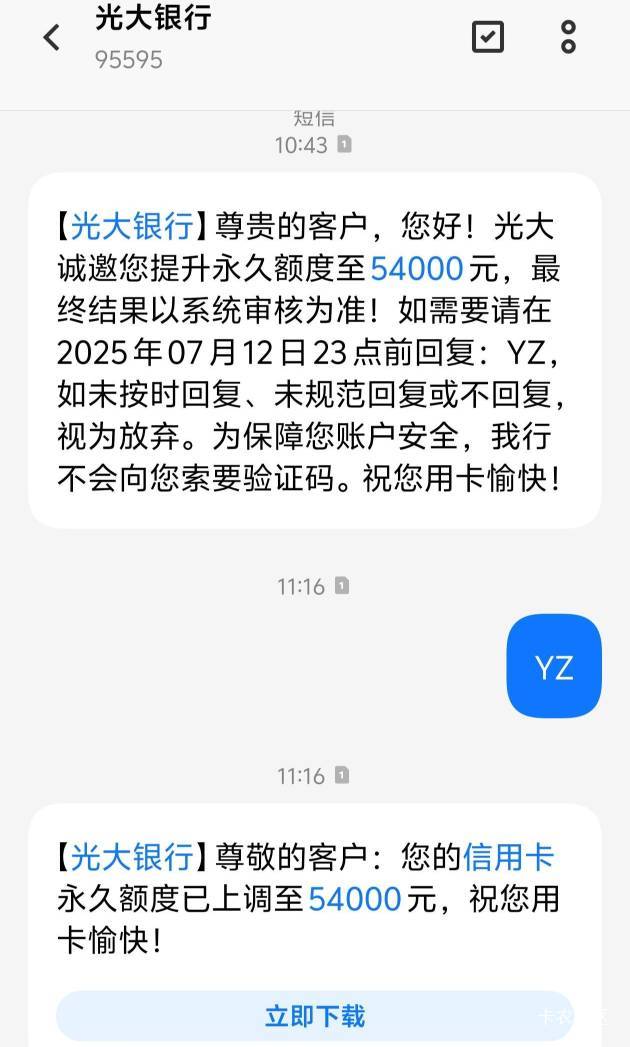
Task: Tap the 54000 link in first message
Action: tap(417, 268)
